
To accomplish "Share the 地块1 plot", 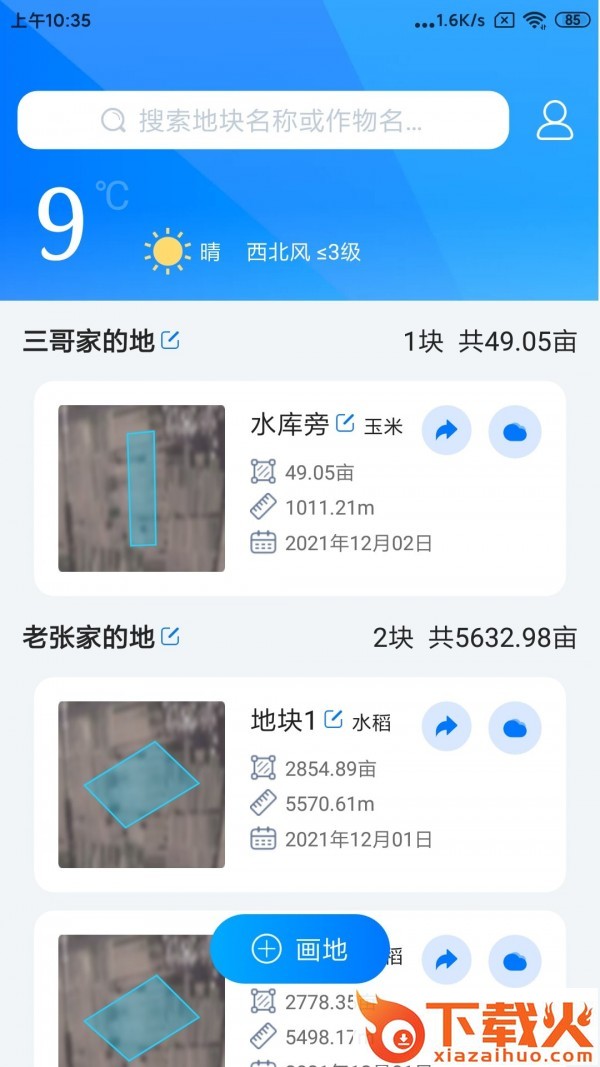I will click(446, 727).
